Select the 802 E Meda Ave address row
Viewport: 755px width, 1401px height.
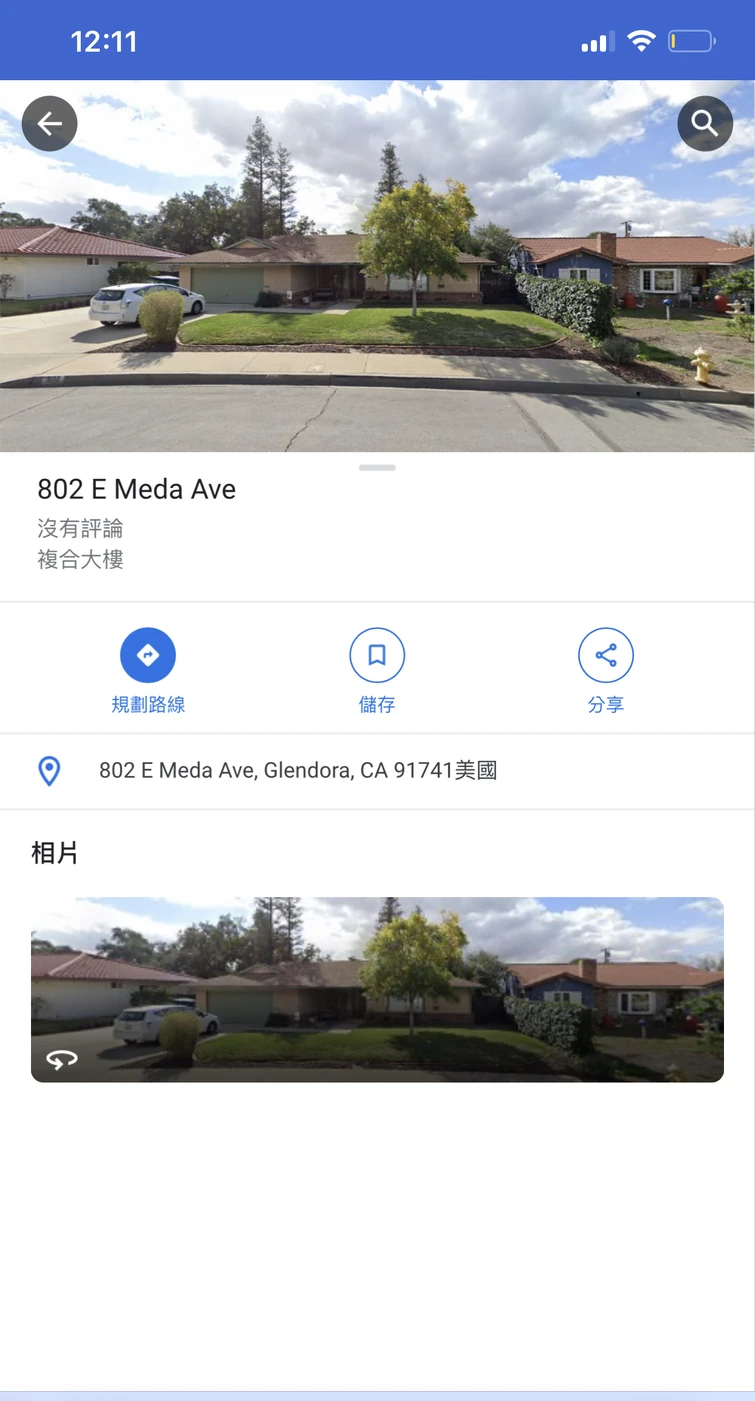[297, 771]
